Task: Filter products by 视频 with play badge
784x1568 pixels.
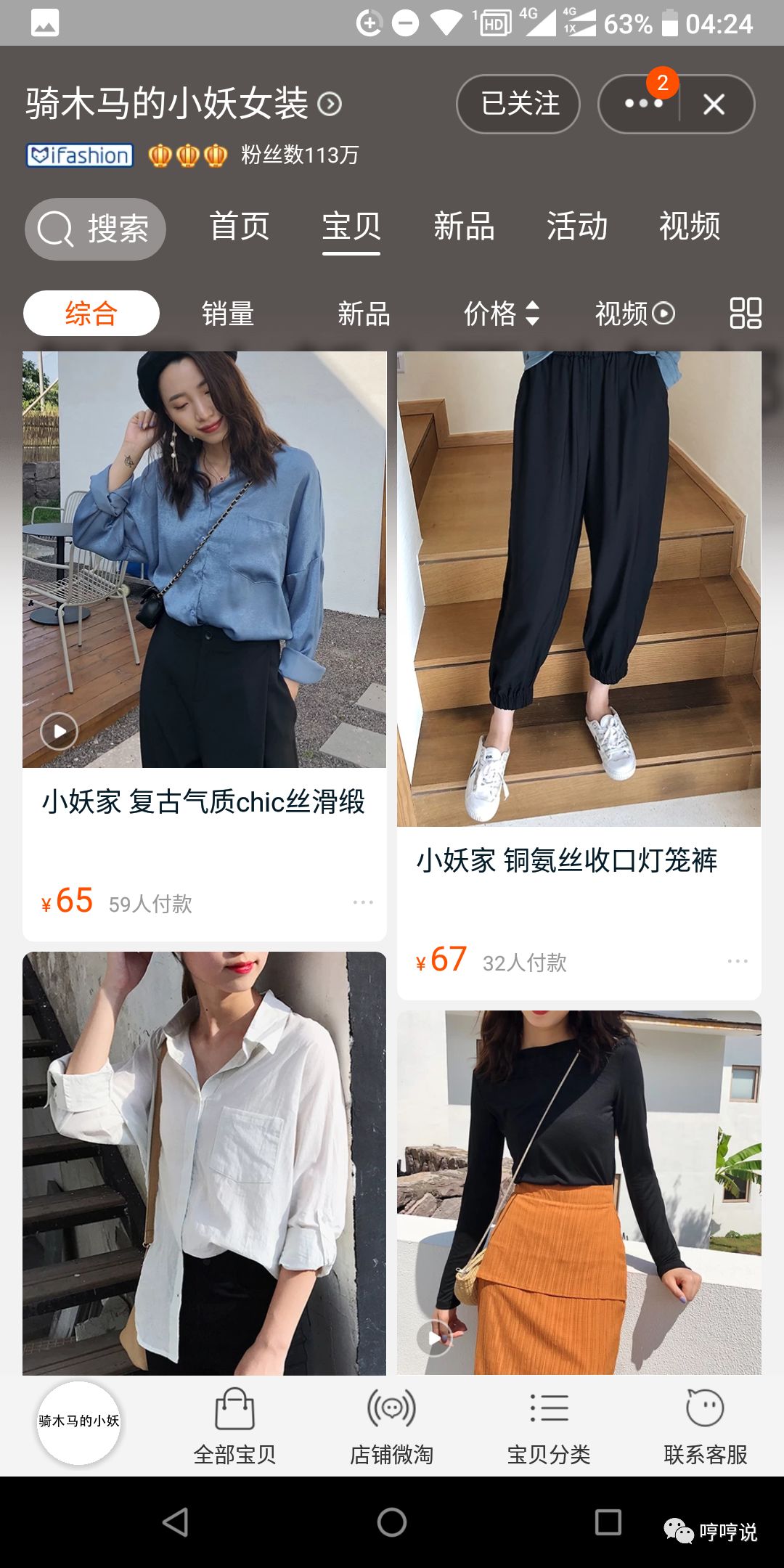Action: click(x=632, y=313)
